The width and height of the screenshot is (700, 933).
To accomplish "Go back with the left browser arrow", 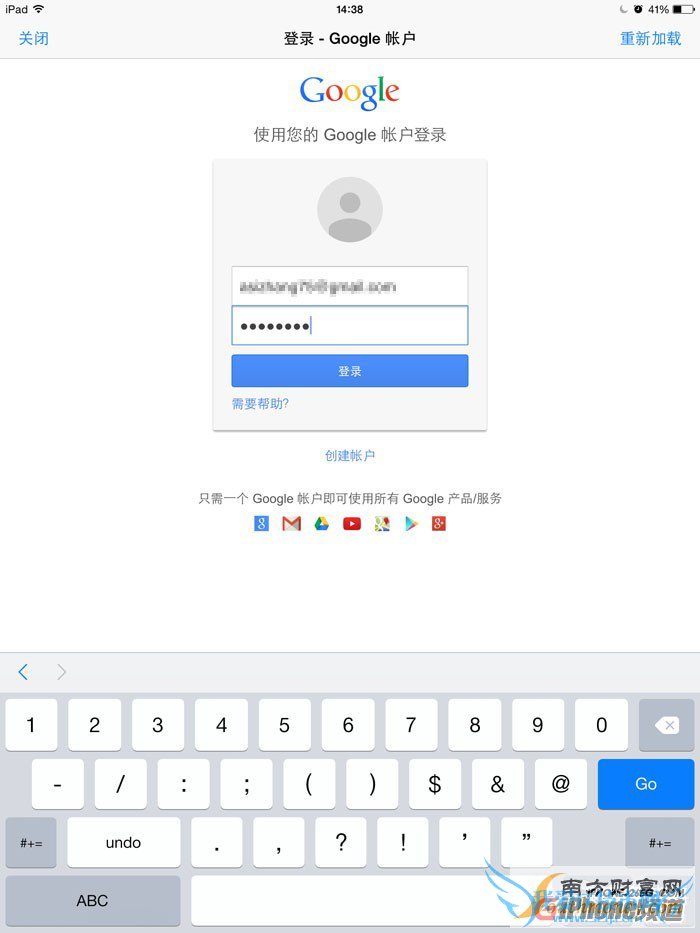I will click(x=23, y=672).
